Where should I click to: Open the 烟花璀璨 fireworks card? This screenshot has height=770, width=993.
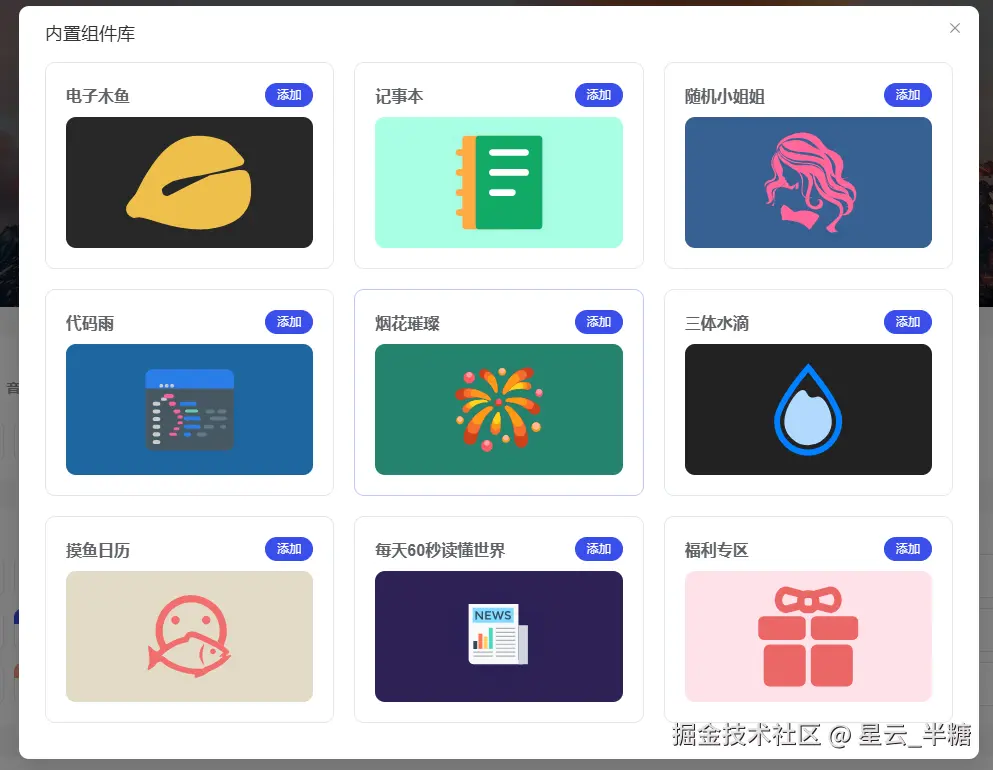click(x=498, y=409)
